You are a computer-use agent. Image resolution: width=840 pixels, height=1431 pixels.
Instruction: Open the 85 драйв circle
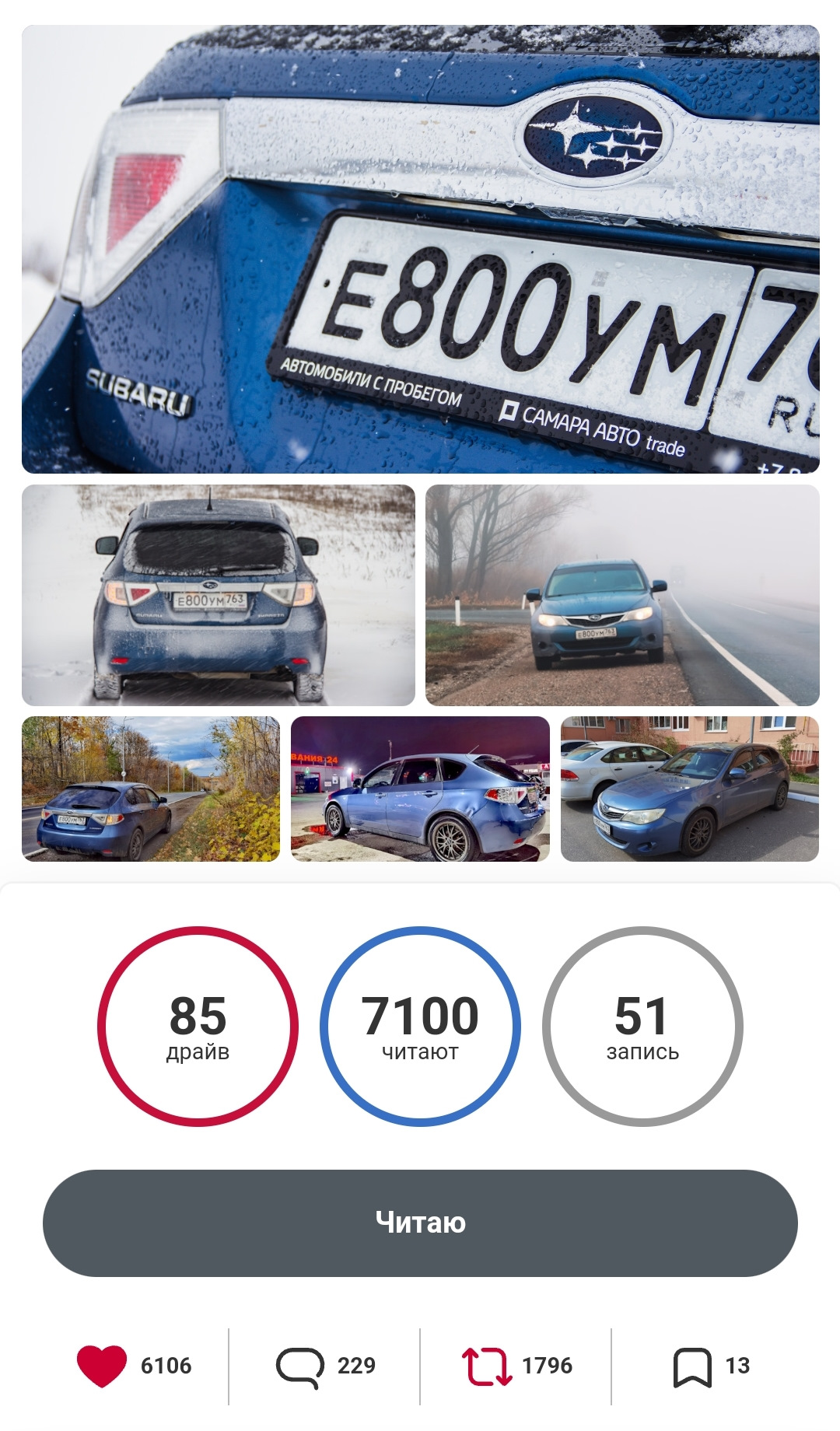198,1026
